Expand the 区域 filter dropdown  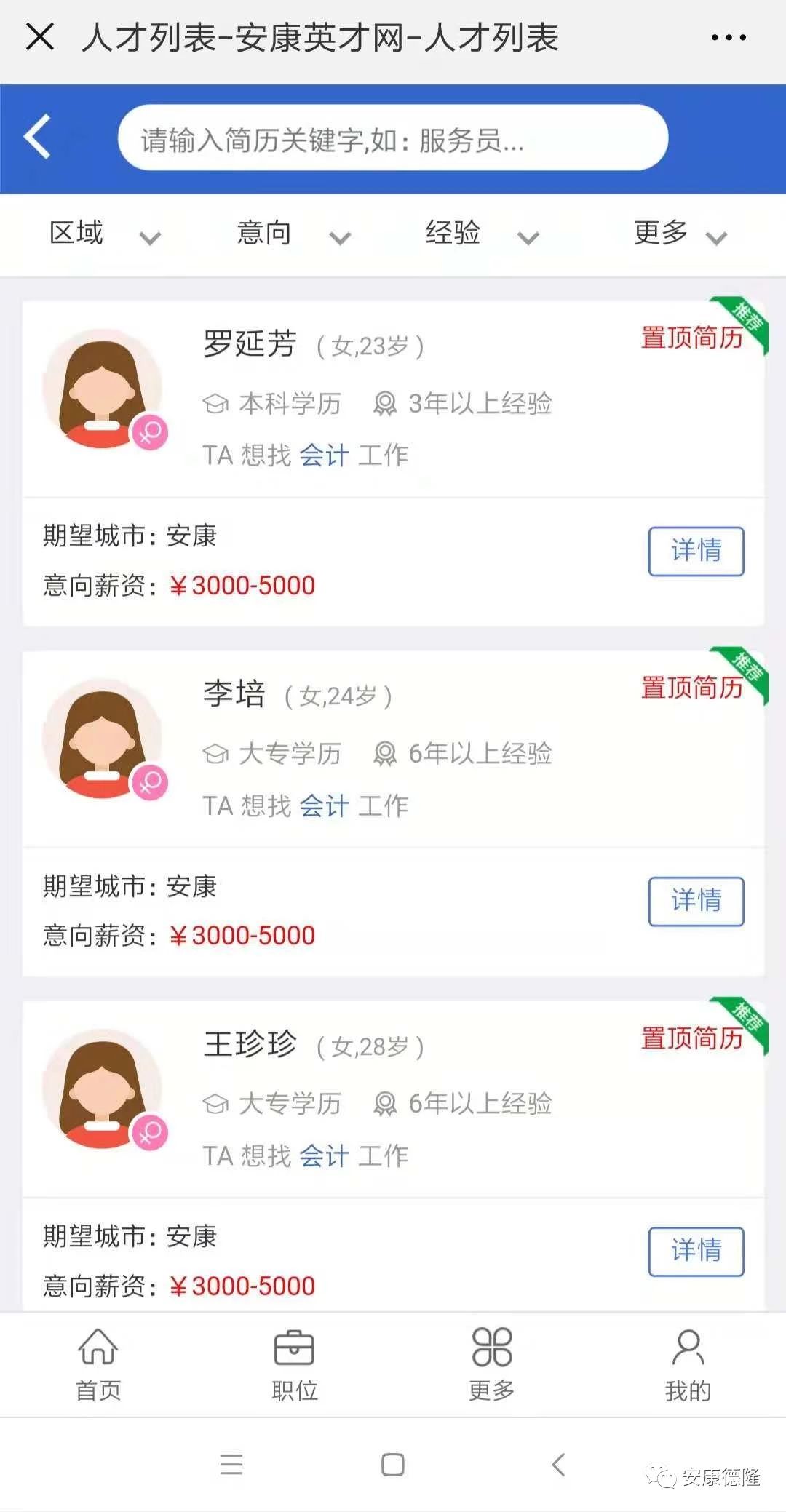[x=104, y=234]
